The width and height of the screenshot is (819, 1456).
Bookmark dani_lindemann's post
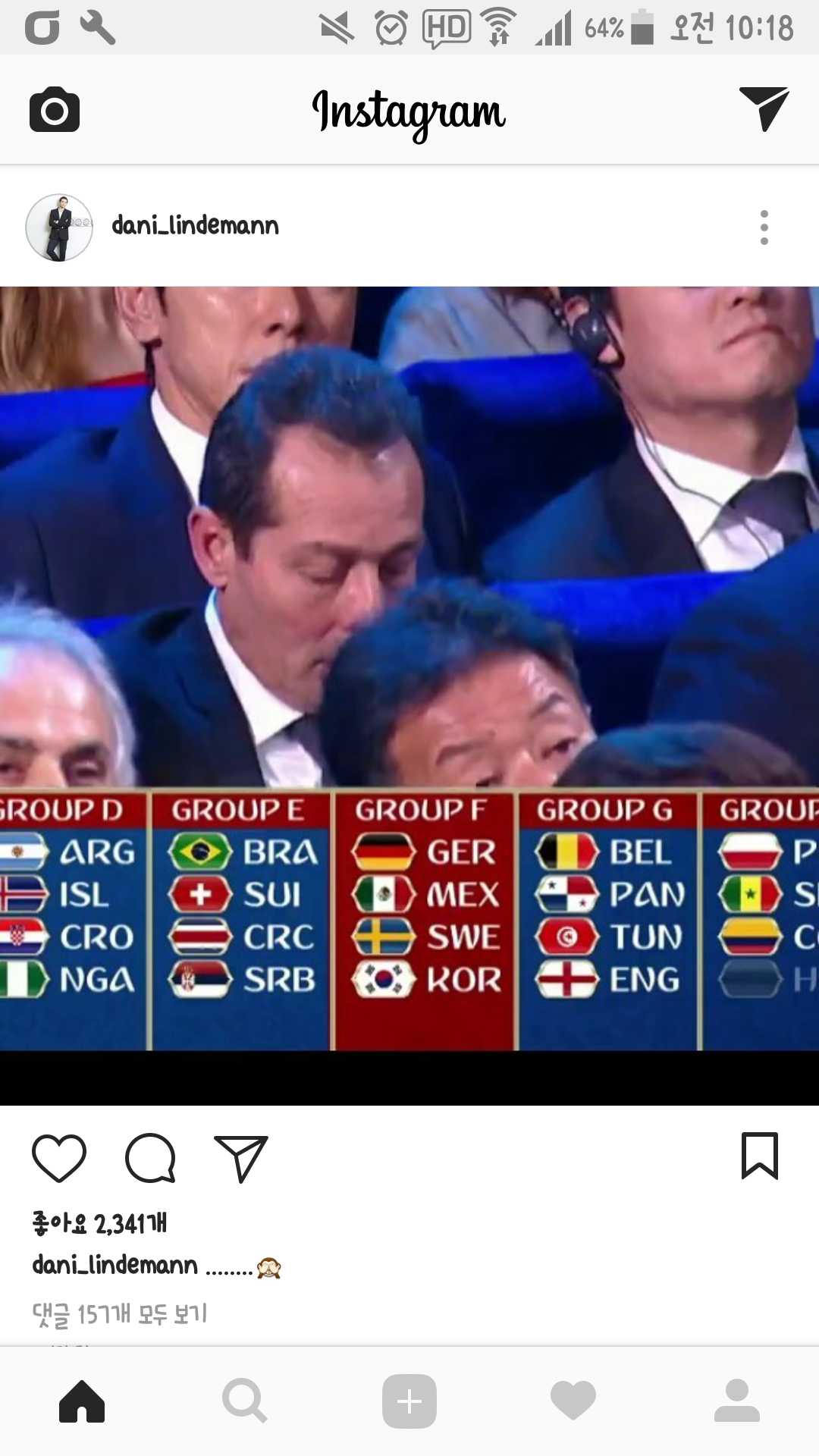759,1156
